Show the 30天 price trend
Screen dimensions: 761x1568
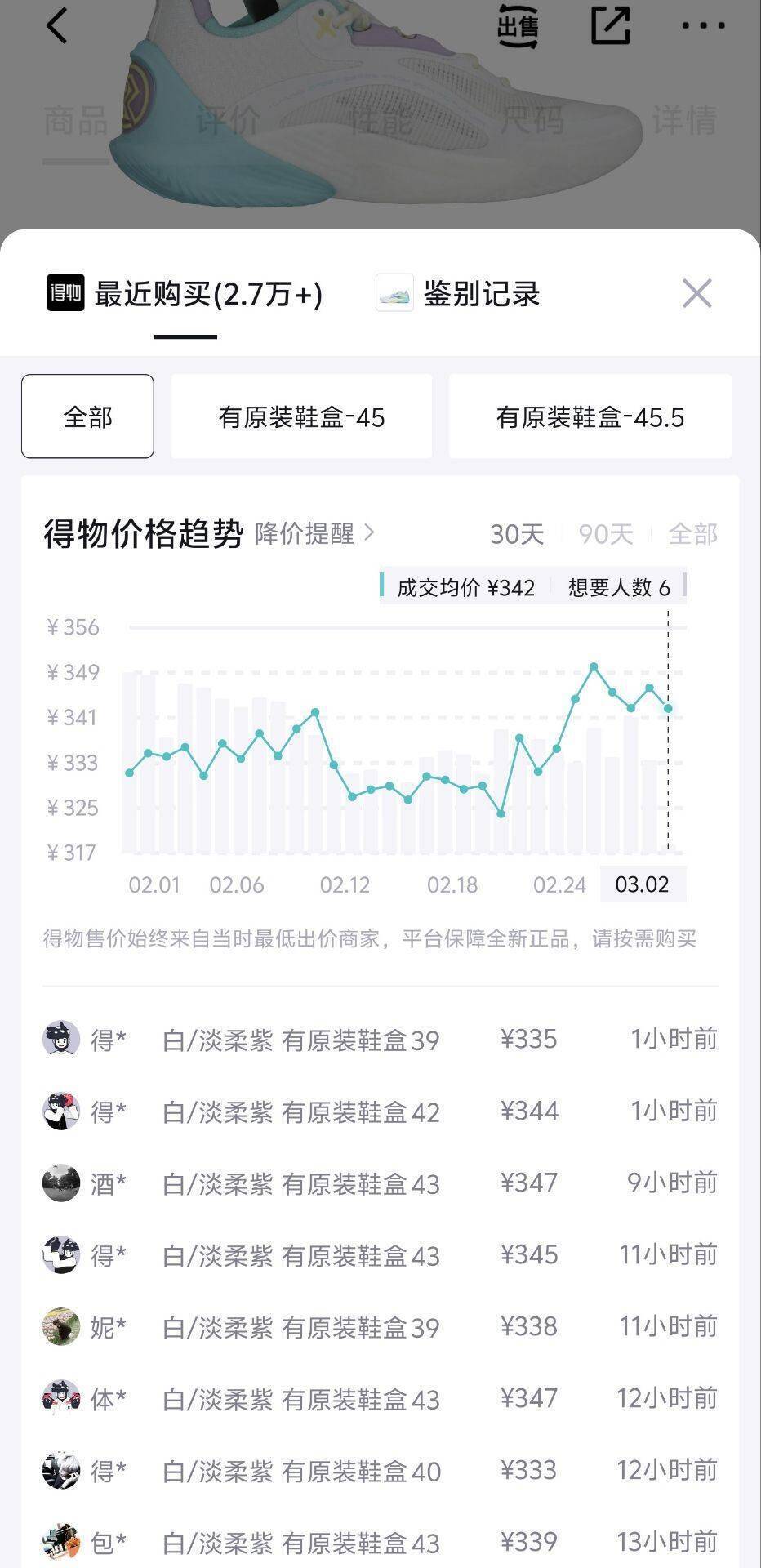[x=517, y=534]
